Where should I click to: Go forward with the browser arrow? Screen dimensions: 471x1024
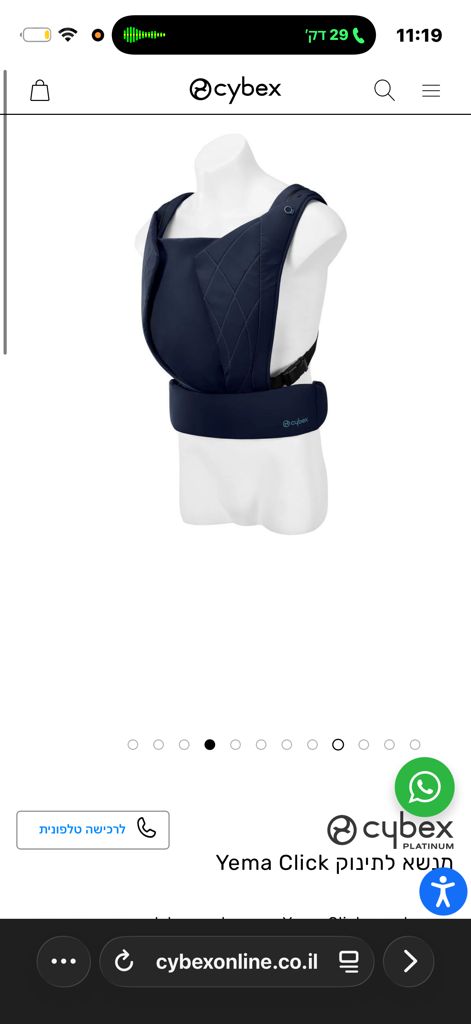click(409, 961)
